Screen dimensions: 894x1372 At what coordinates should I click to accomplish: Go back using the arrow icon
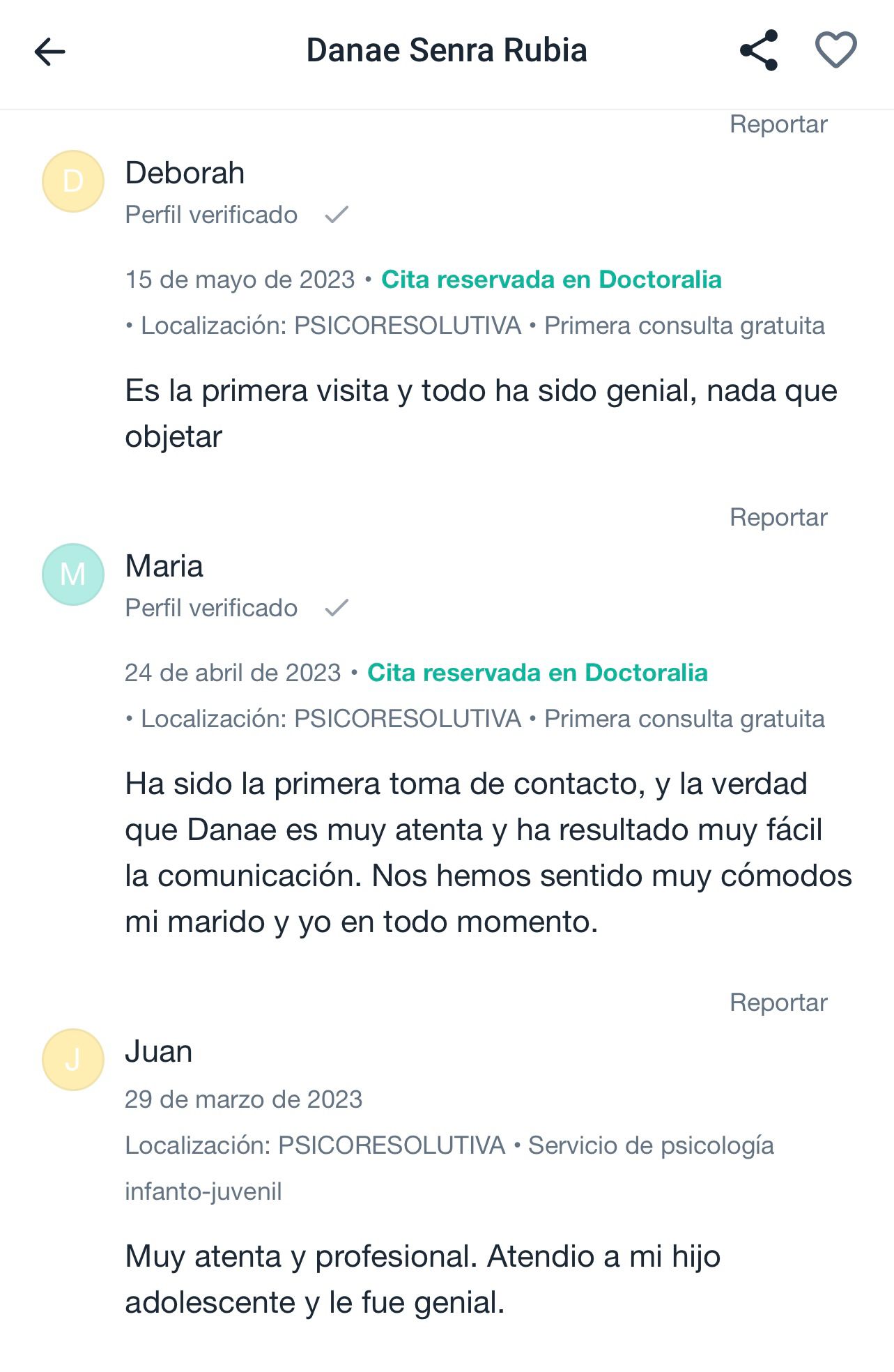pos(49,52)
